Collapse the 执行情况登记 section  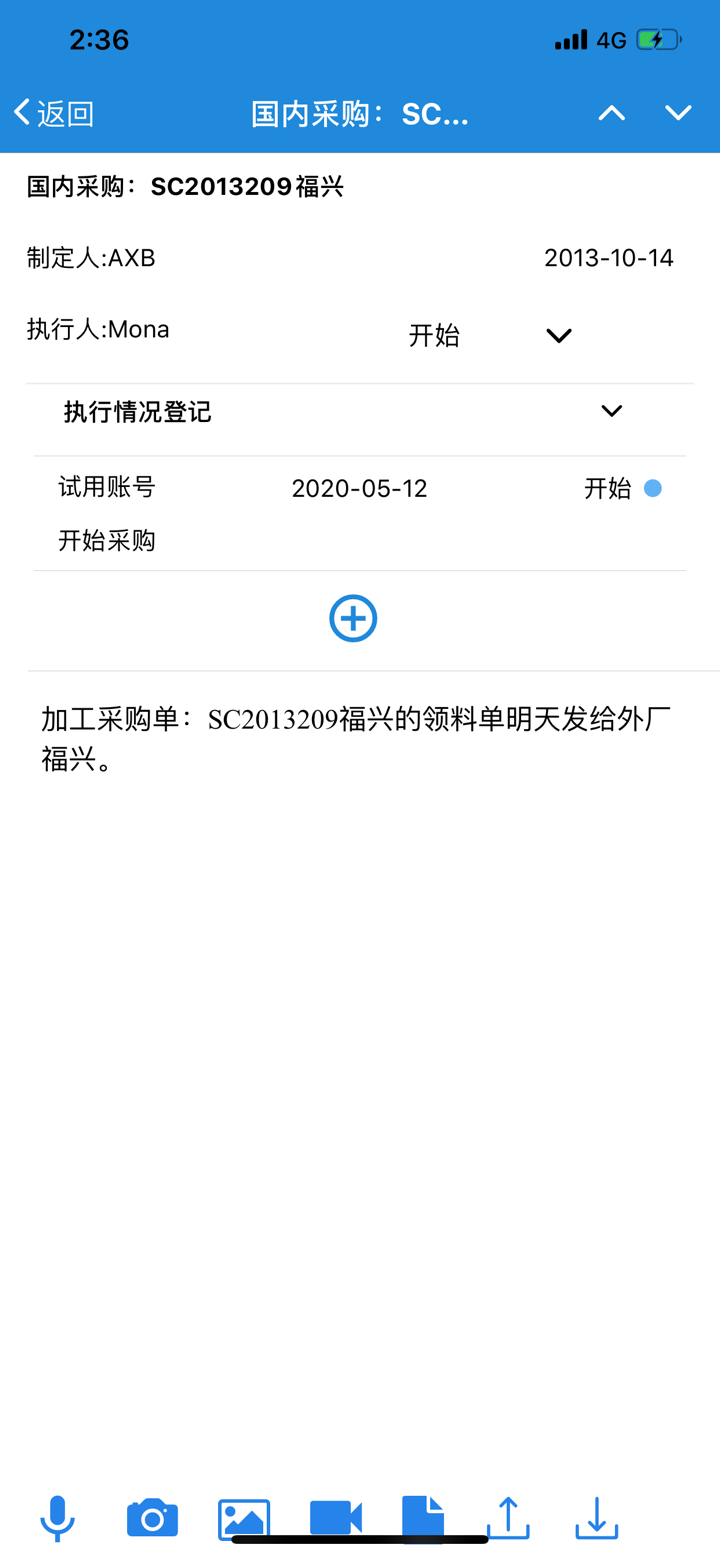[x=611, y=410]
